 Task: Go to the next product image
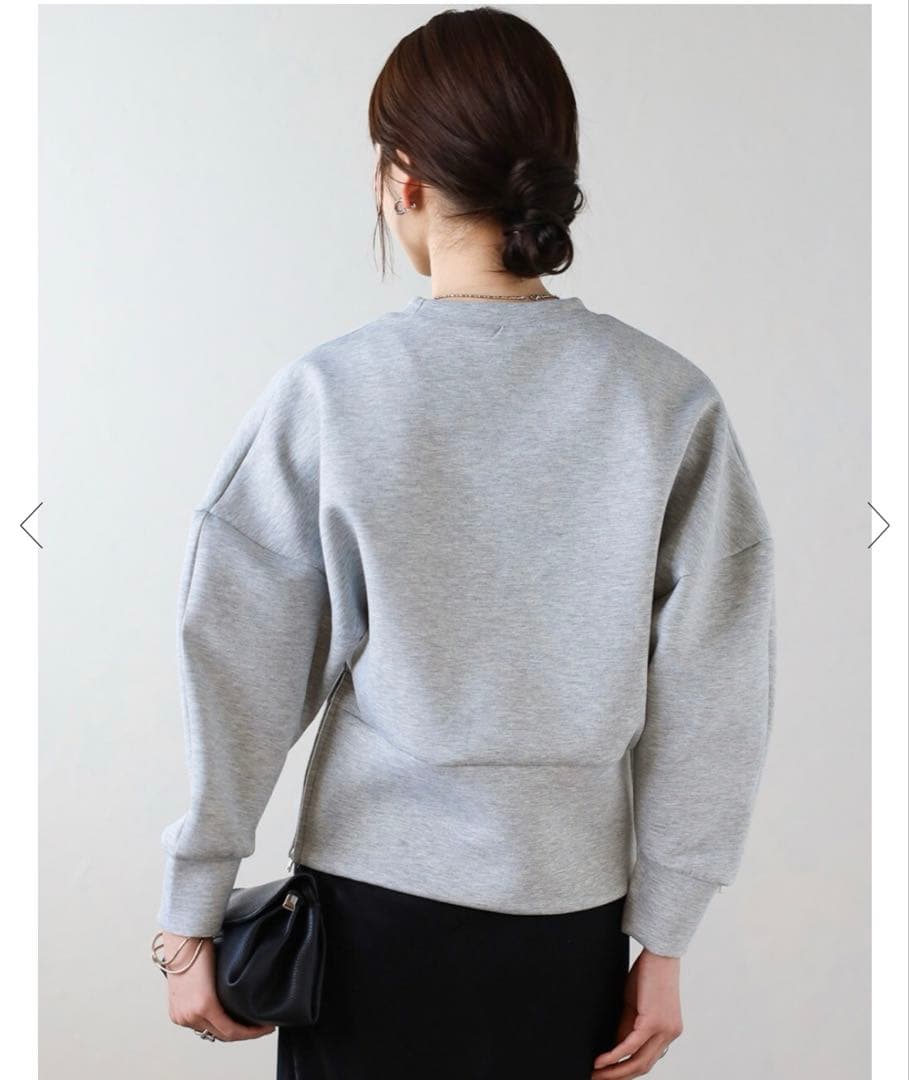coord(878,525)
